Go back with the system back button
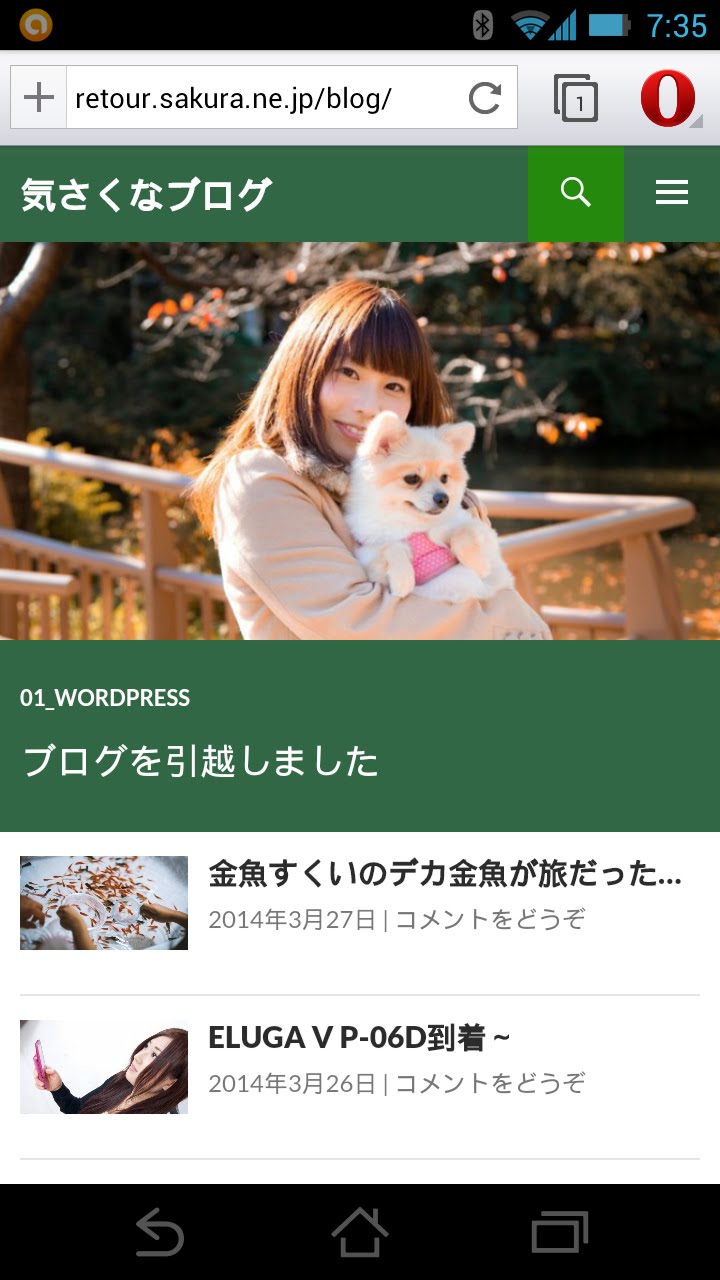The width and height of the screenshot is (720, 1280). pyautogui.click(x=160, y=1232)
